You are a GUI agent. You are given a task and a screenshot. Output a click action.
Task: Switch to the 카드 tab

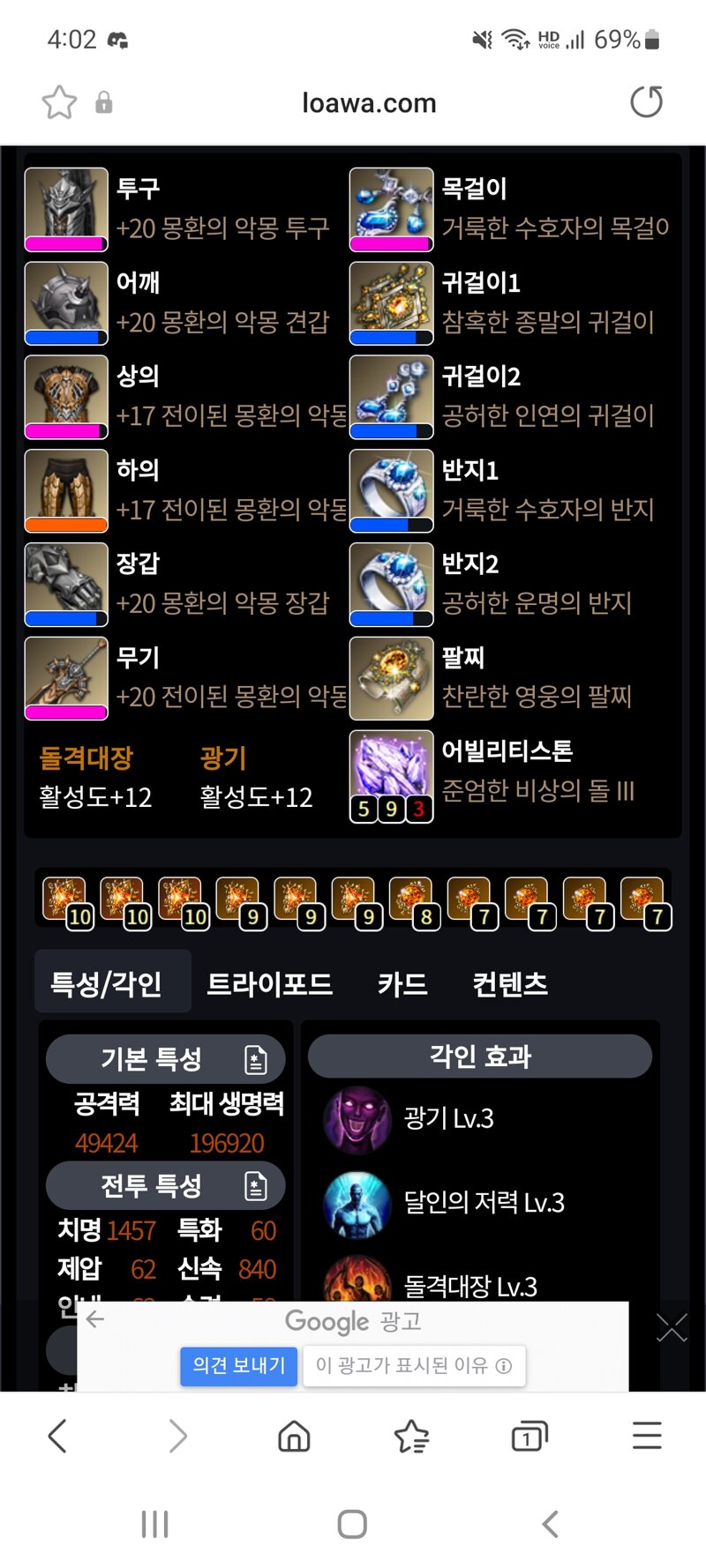point(402,983)
